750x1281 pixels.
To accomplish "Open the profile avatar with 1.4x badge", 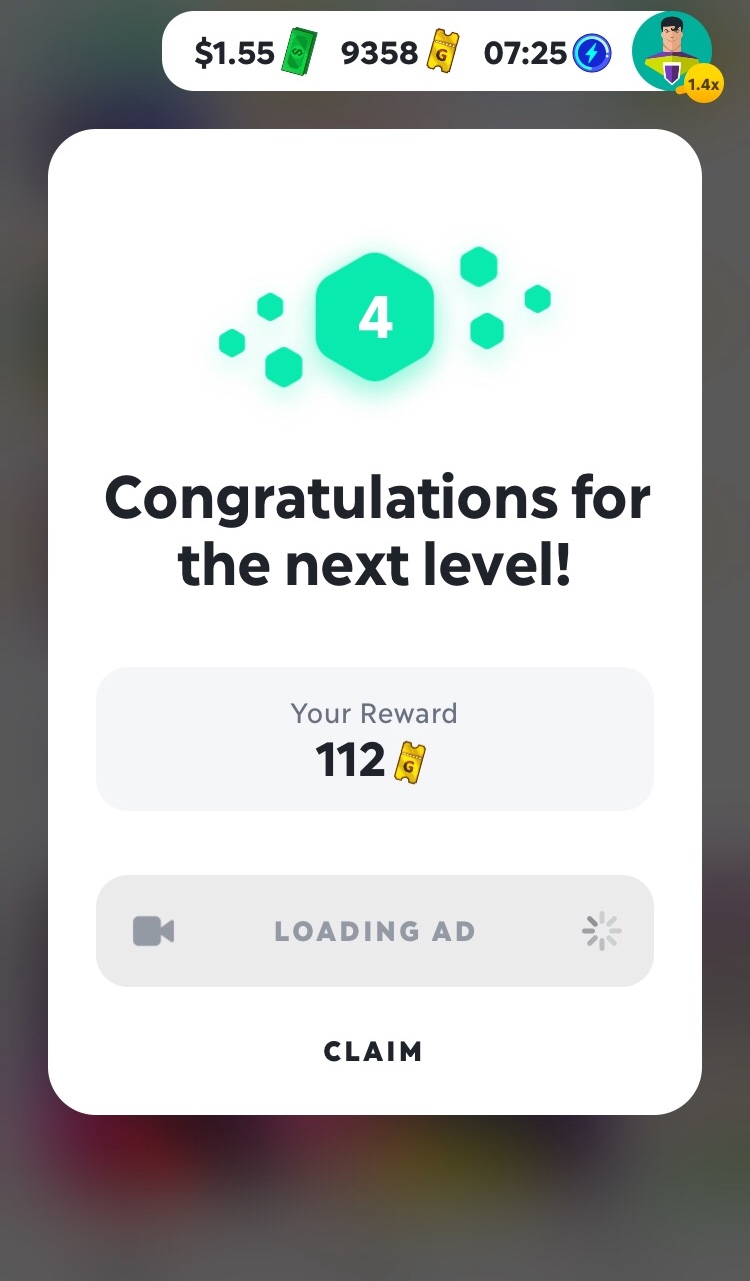I will (x=672, y=52).
